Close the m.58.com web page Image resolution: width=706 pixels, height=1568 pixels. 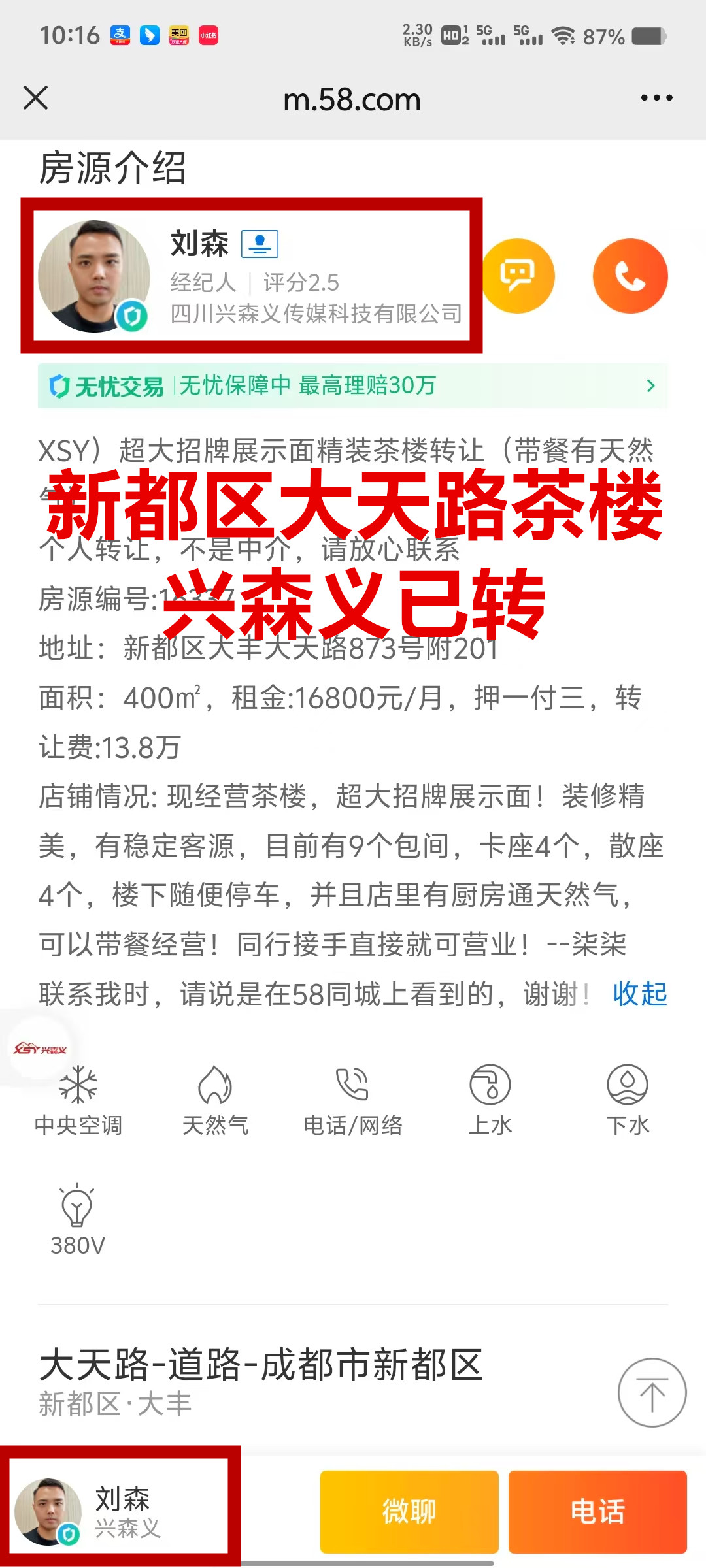click(x=36, y=98)
